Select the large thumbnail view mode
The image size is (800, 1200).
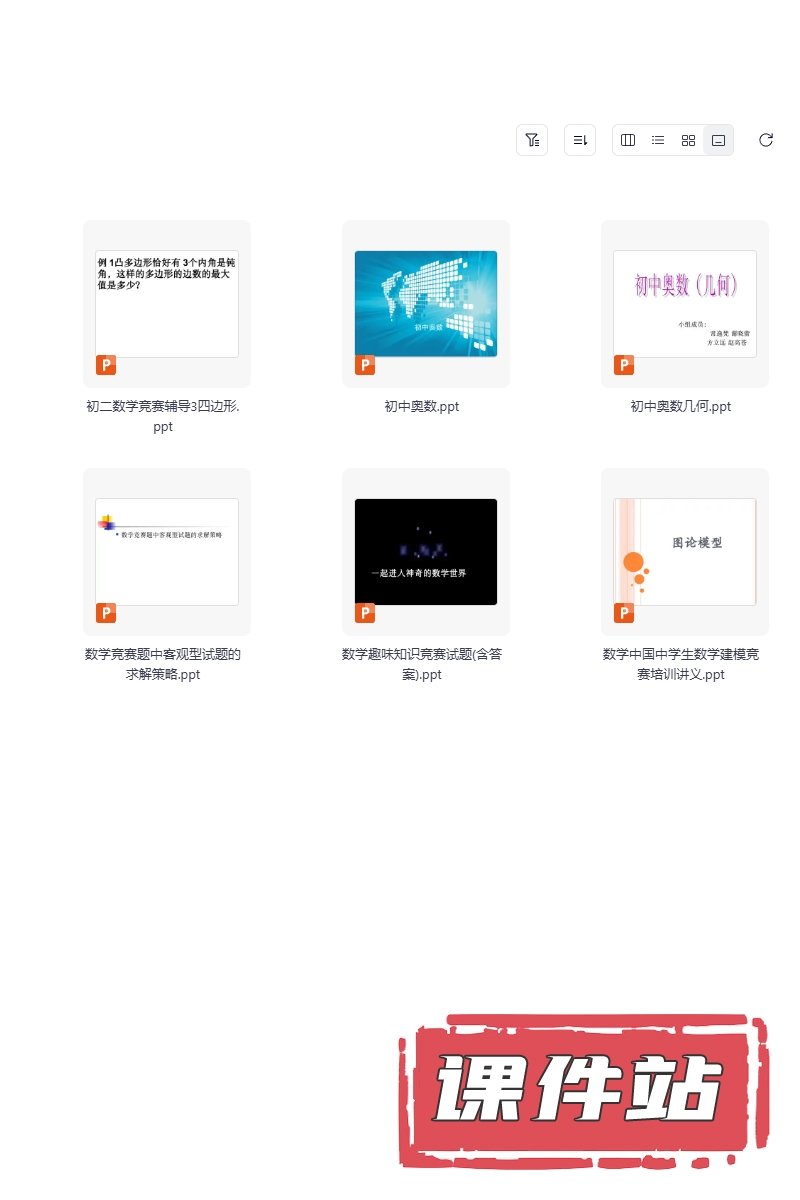(x=718, y=140)
